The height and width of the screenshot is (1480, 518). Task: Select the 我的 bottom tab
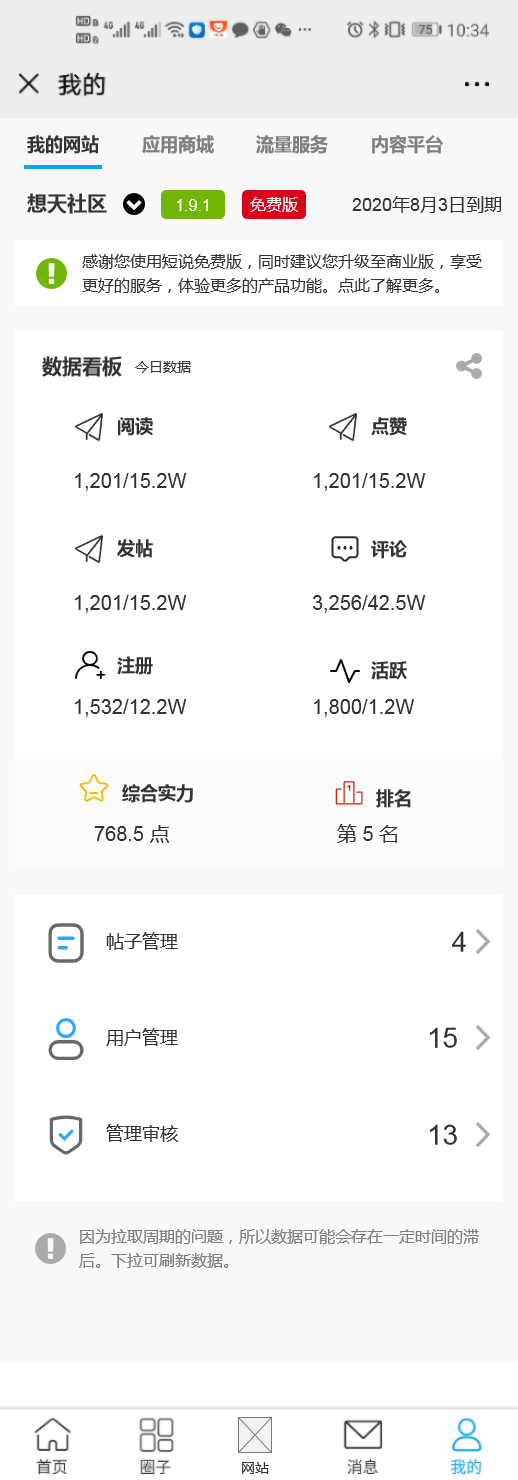coord(466,1447)
